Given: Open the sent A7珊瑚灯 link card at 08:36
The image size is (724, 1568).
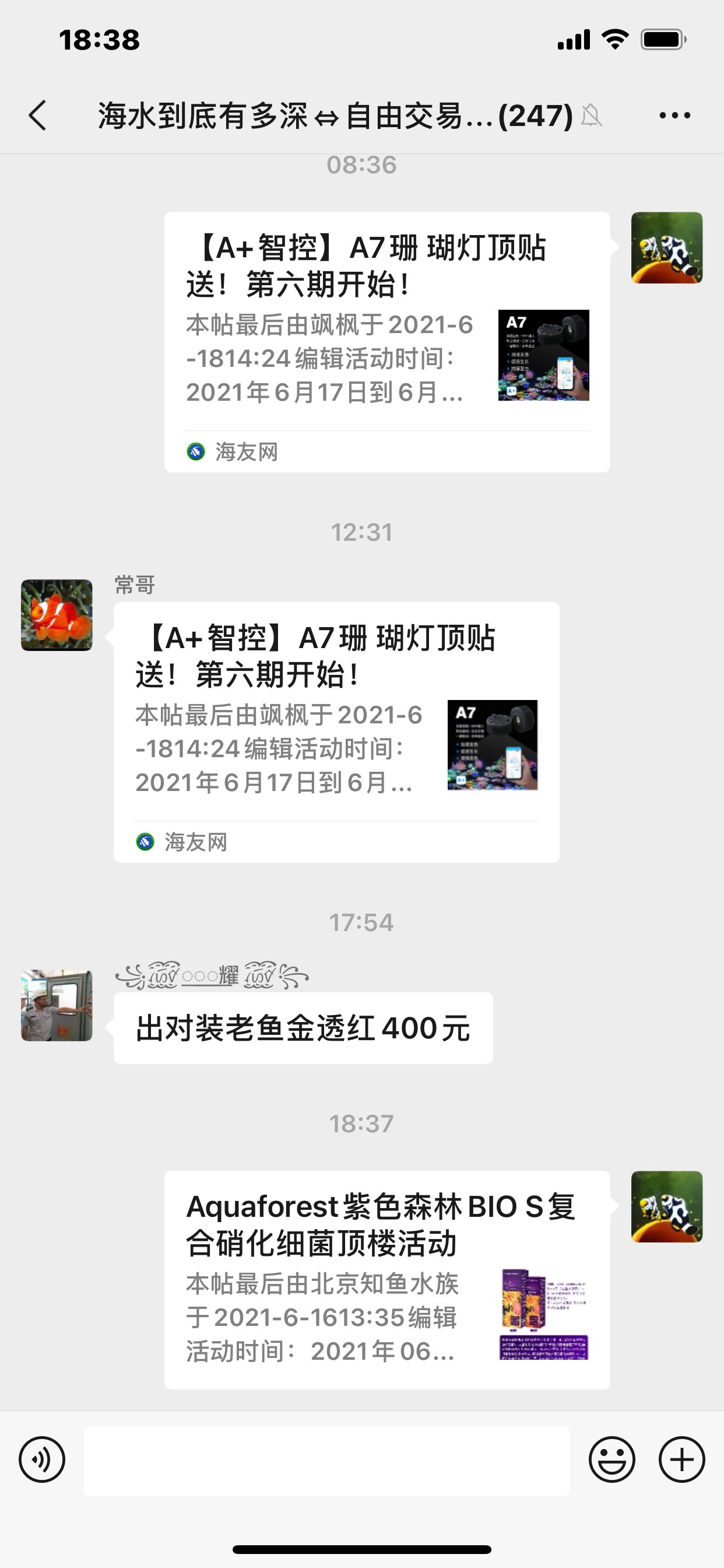Looking at the screenshot, I should pyautogui.click(x=387, y=341).
